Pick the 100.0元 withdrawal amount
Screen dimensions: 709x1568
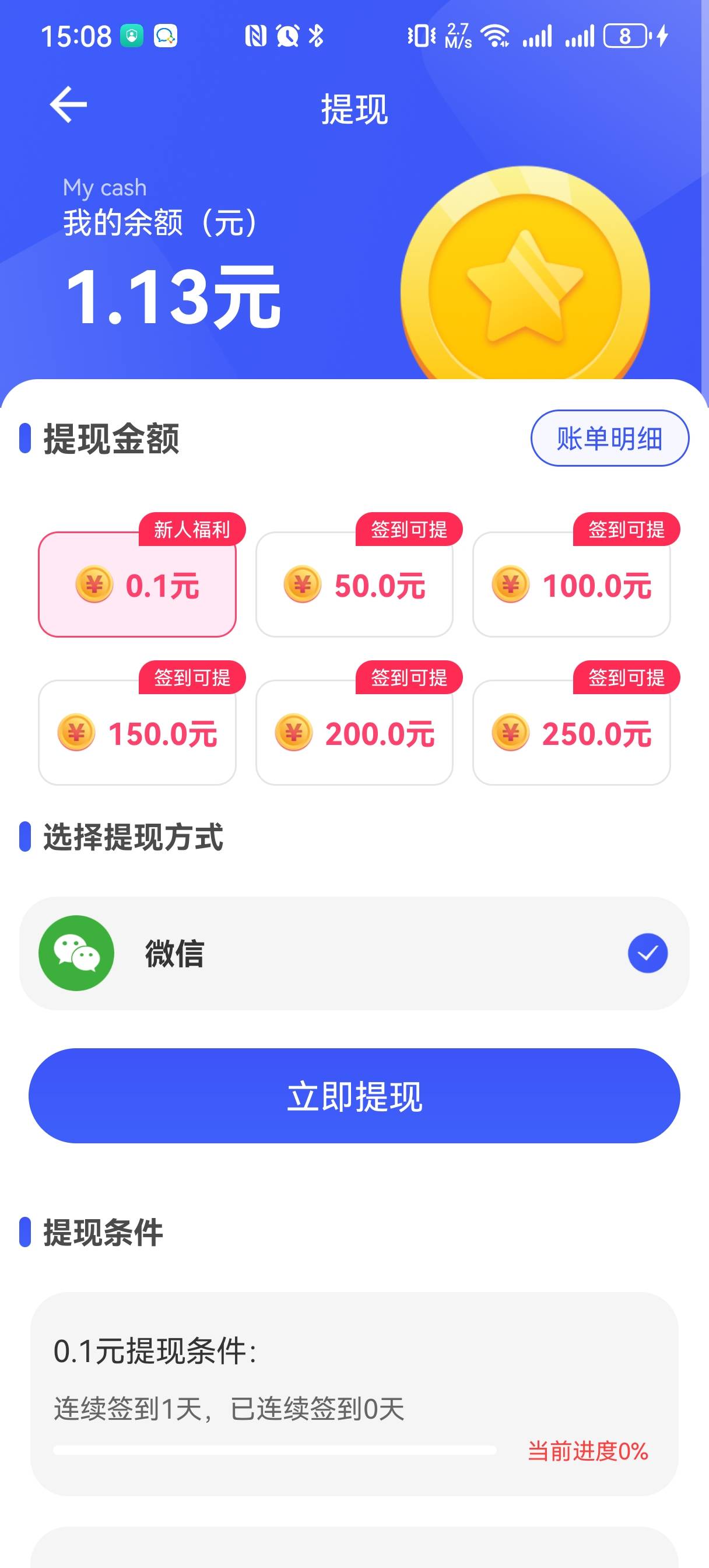(x=571, y=585)
